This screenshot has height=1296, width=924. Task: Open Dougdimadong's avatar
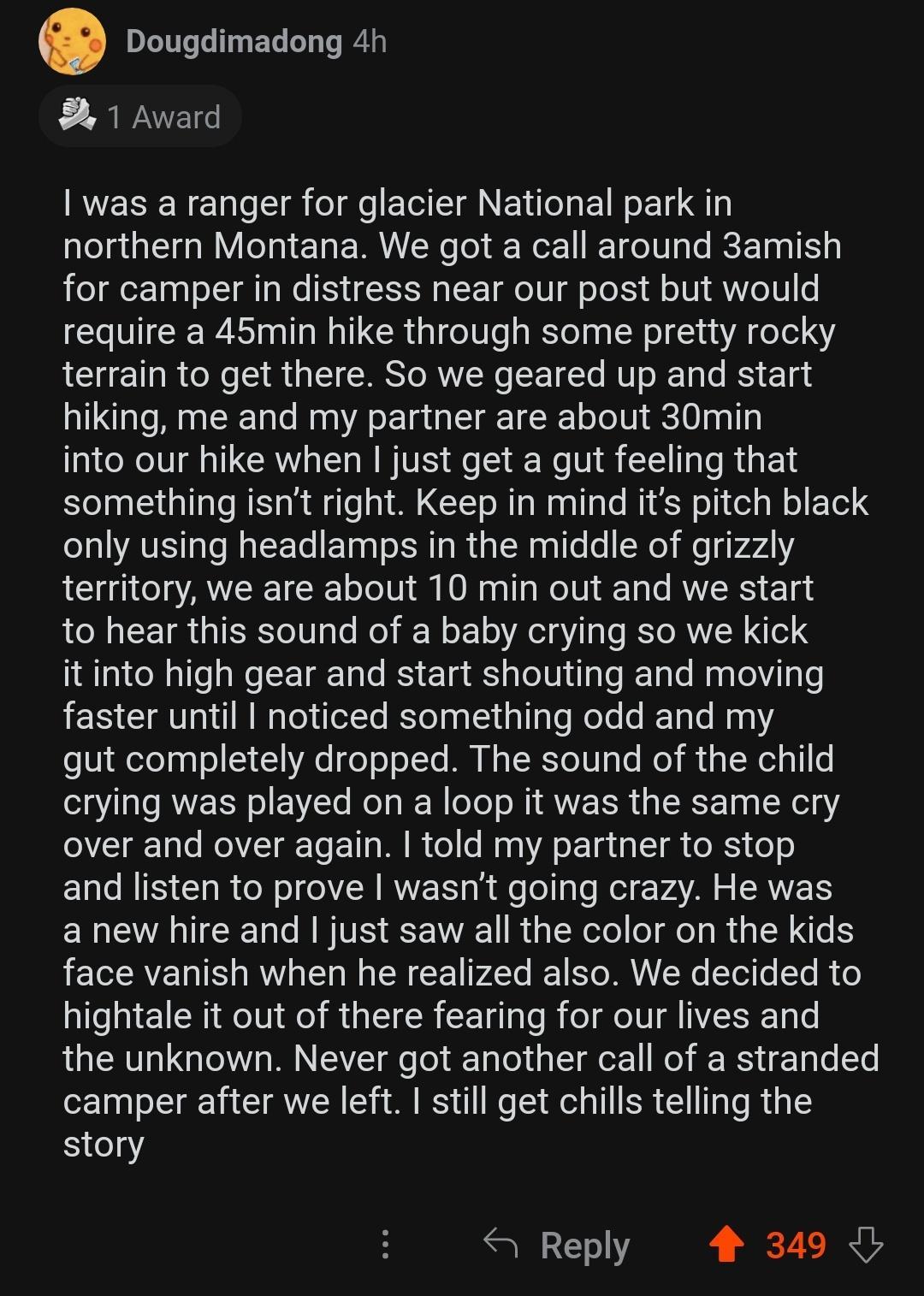72,42
